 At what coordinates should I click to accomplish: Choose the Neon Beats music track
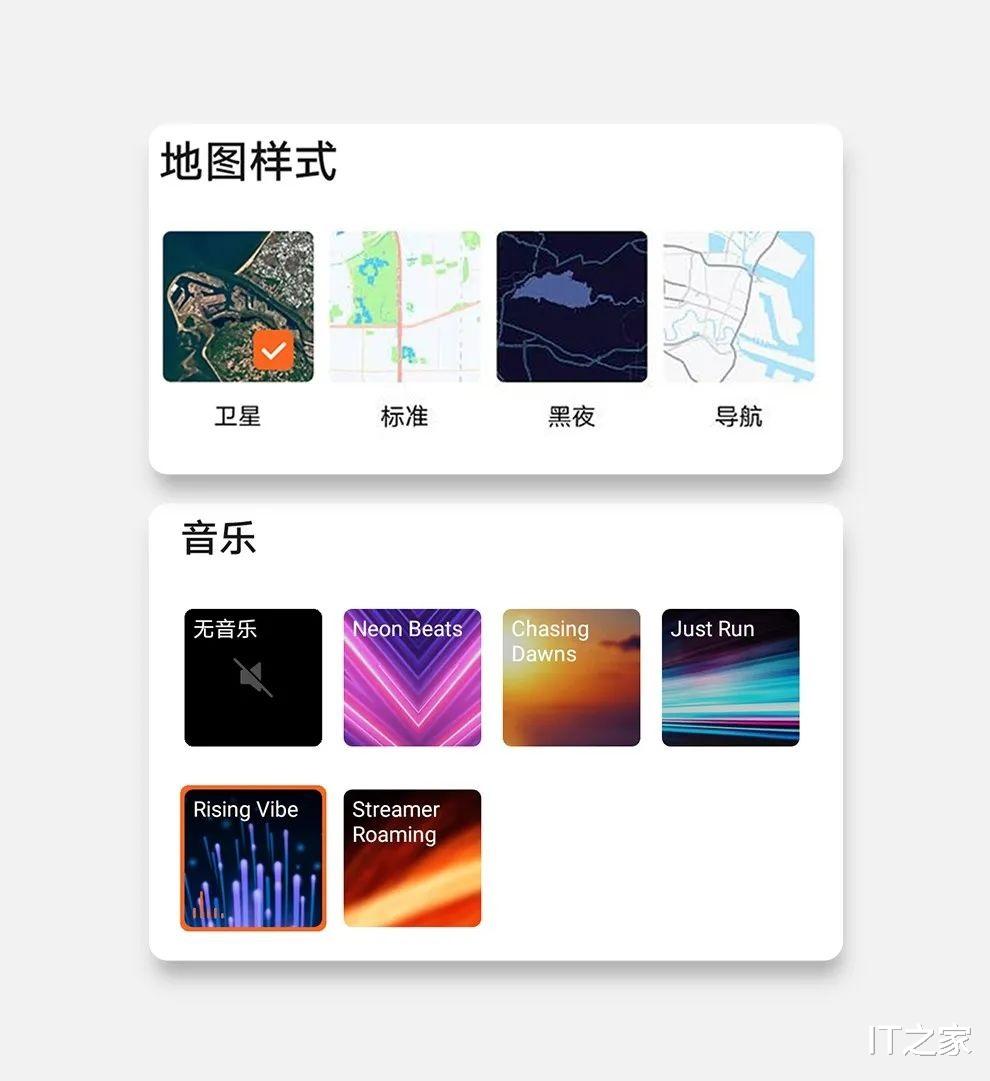click(x=411, y=676)
